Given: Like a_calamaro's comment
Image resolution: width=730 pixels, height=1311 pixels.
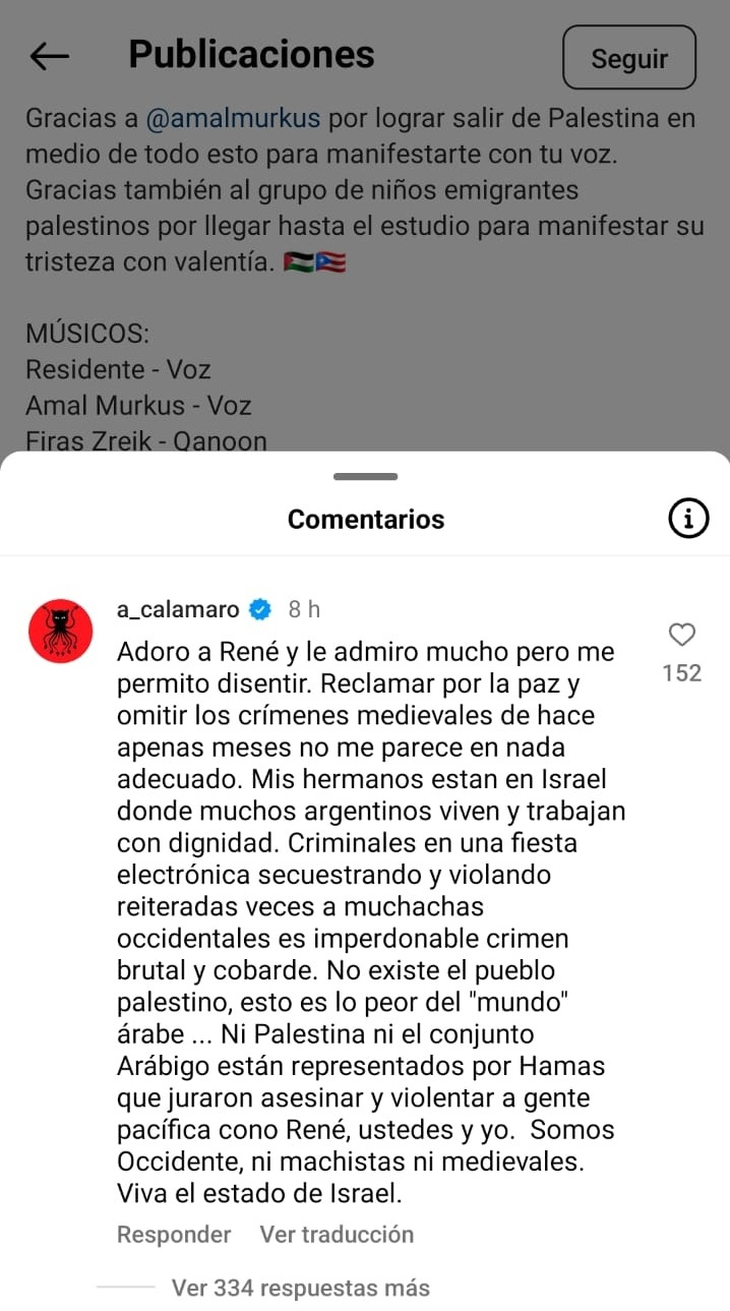Looking at the screenshot, I should coord(682,635).
